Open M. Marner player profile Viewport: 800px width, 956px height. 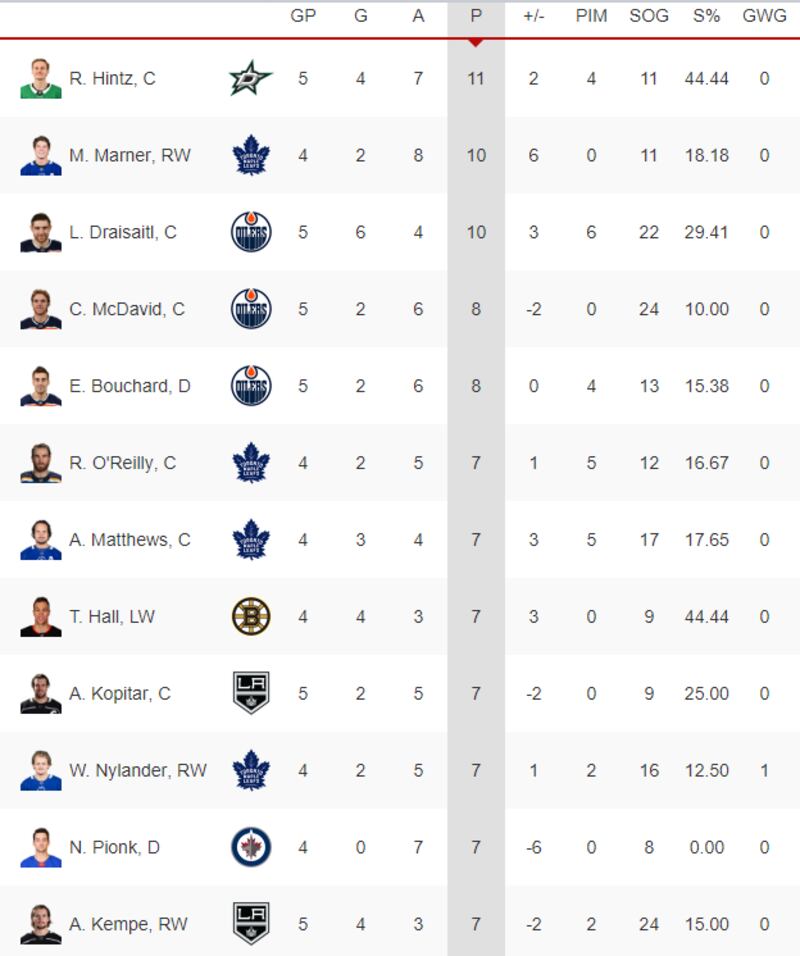(x=130, y=156)
